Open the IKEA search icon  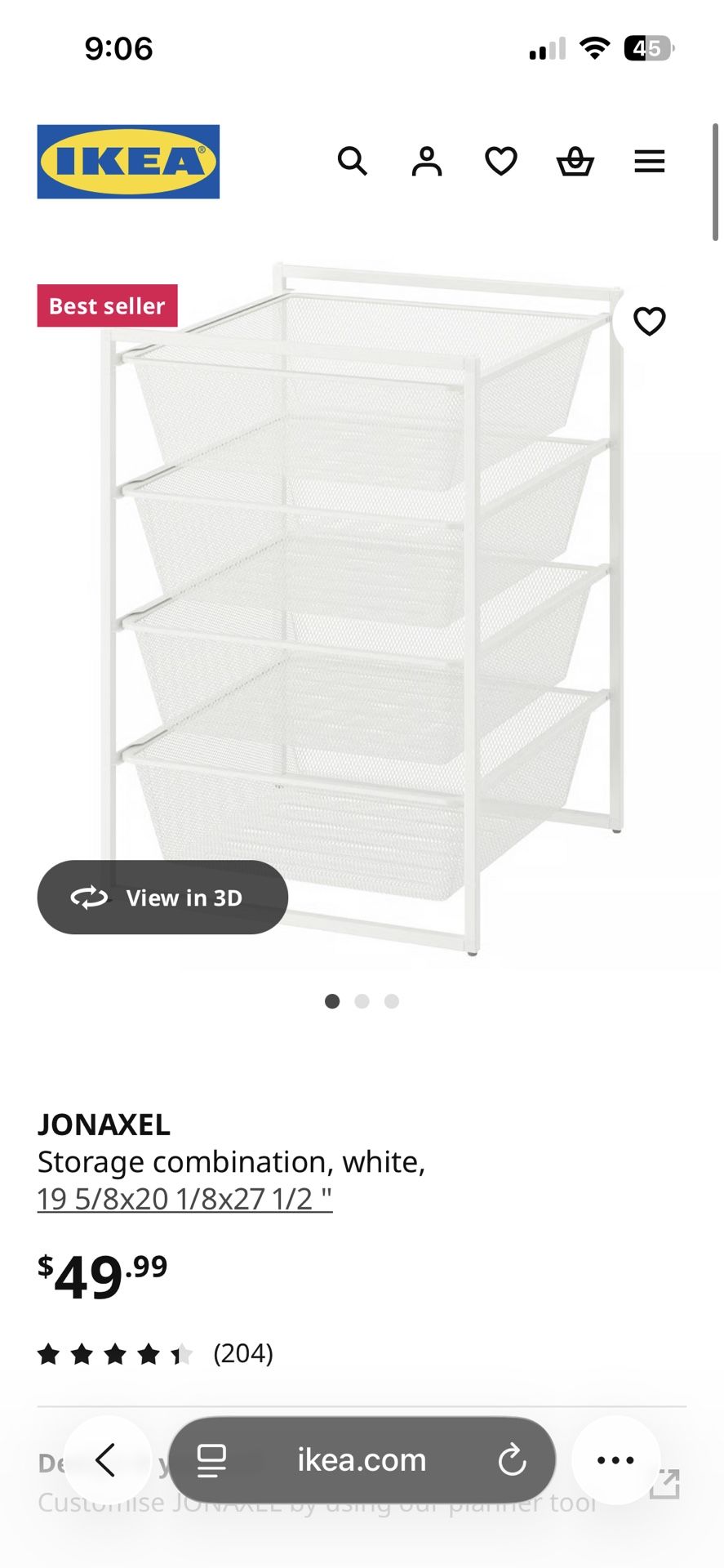click(x=352, y=162)
